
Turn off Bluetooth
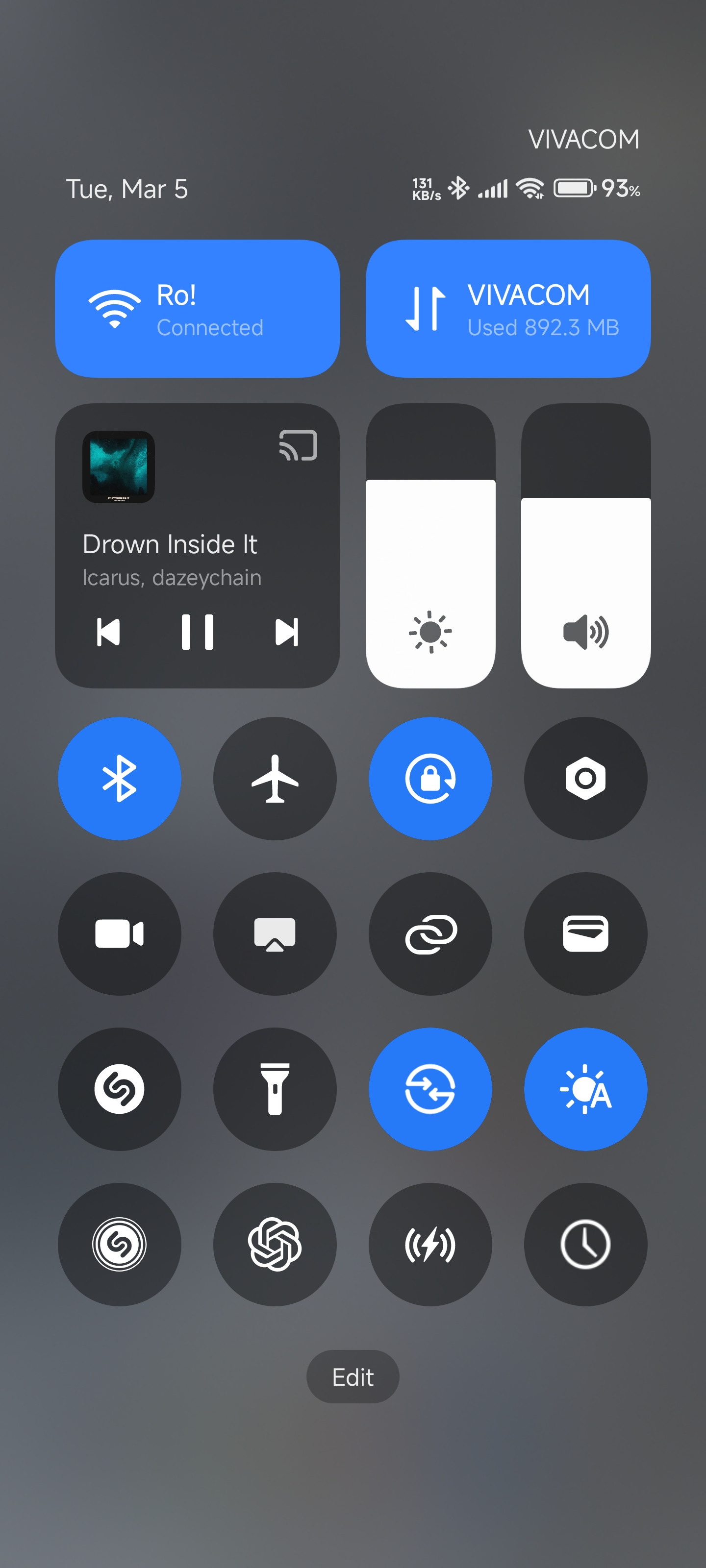pos(120,779)
